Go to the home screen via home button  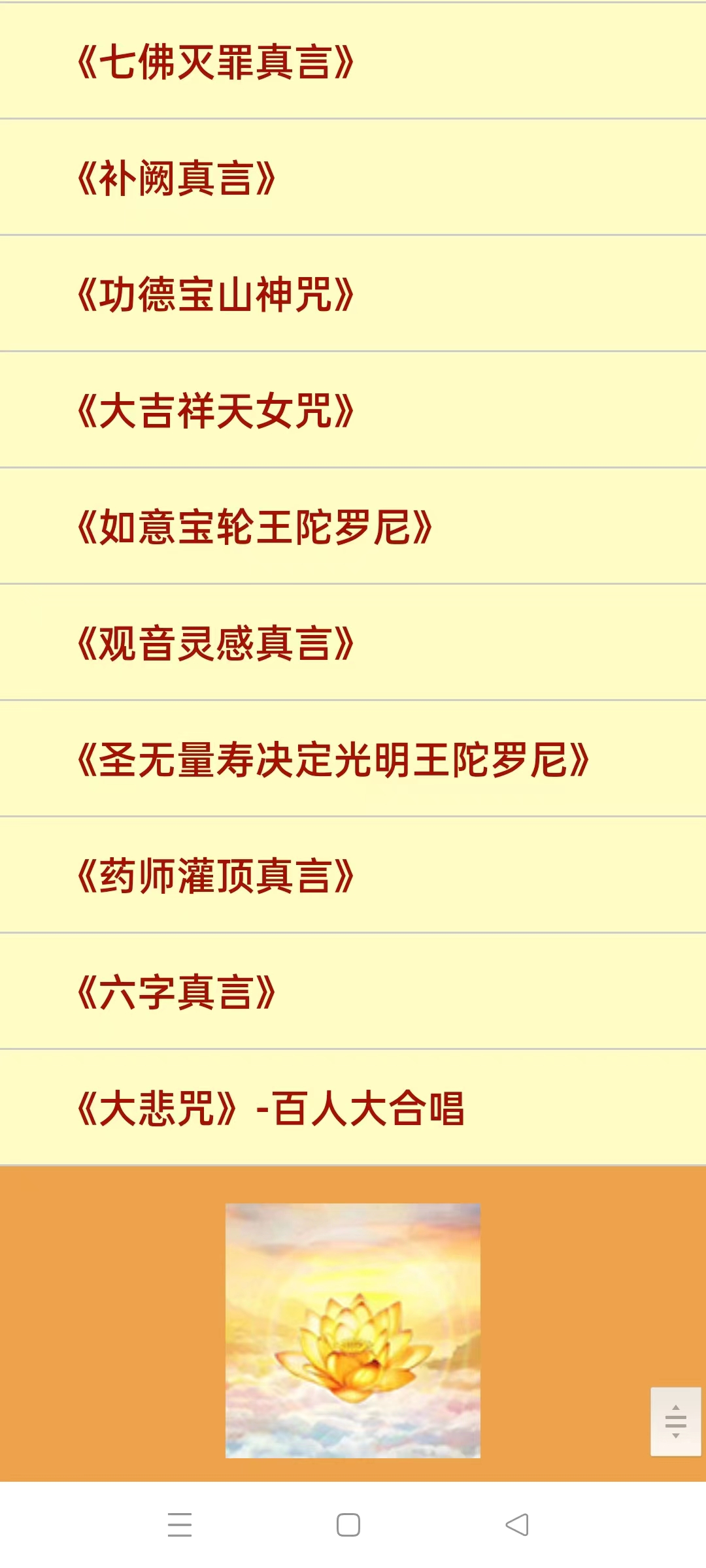348,1525
